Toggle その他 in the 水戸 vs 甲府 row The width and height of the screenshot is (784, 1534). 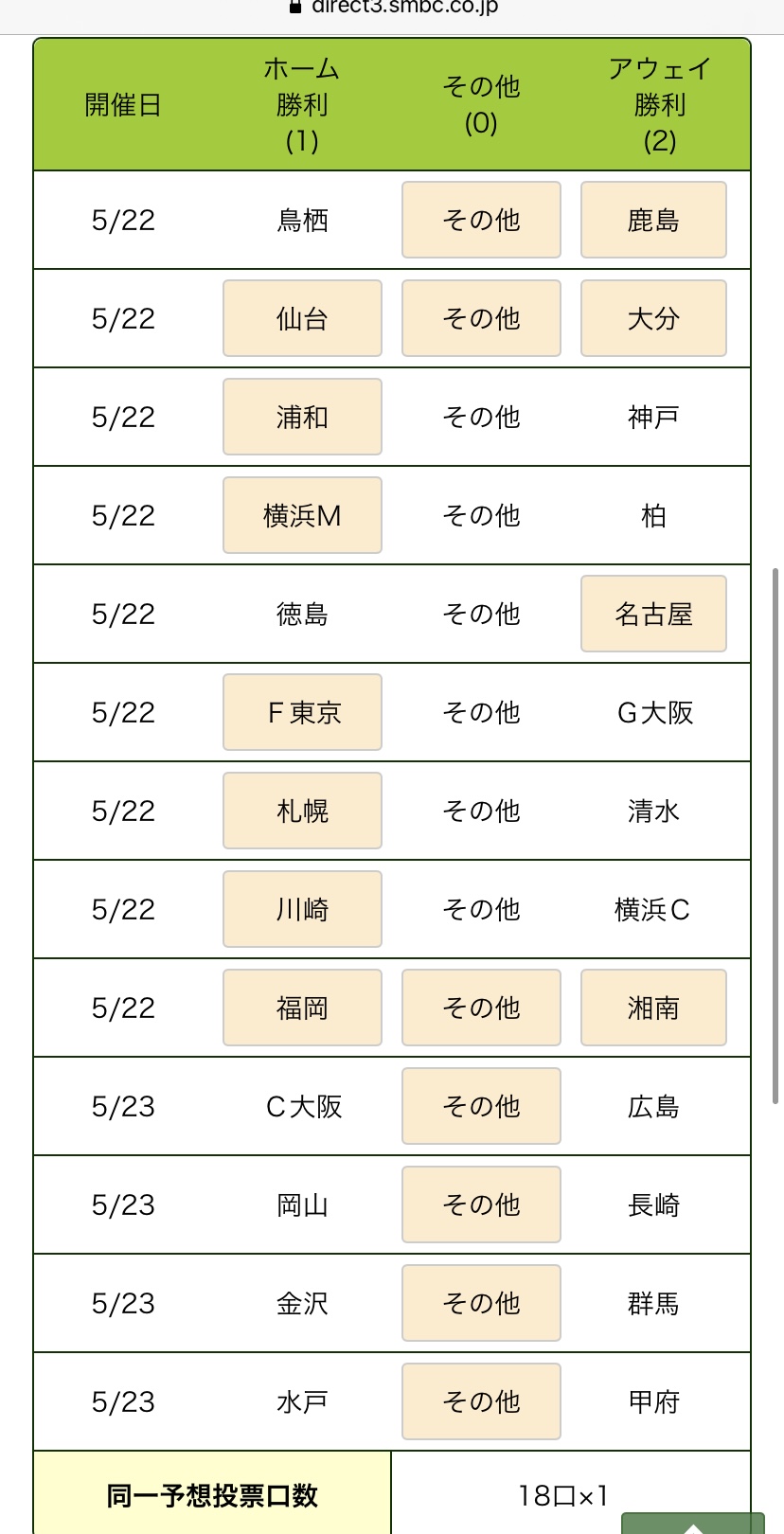point(481,1401)
